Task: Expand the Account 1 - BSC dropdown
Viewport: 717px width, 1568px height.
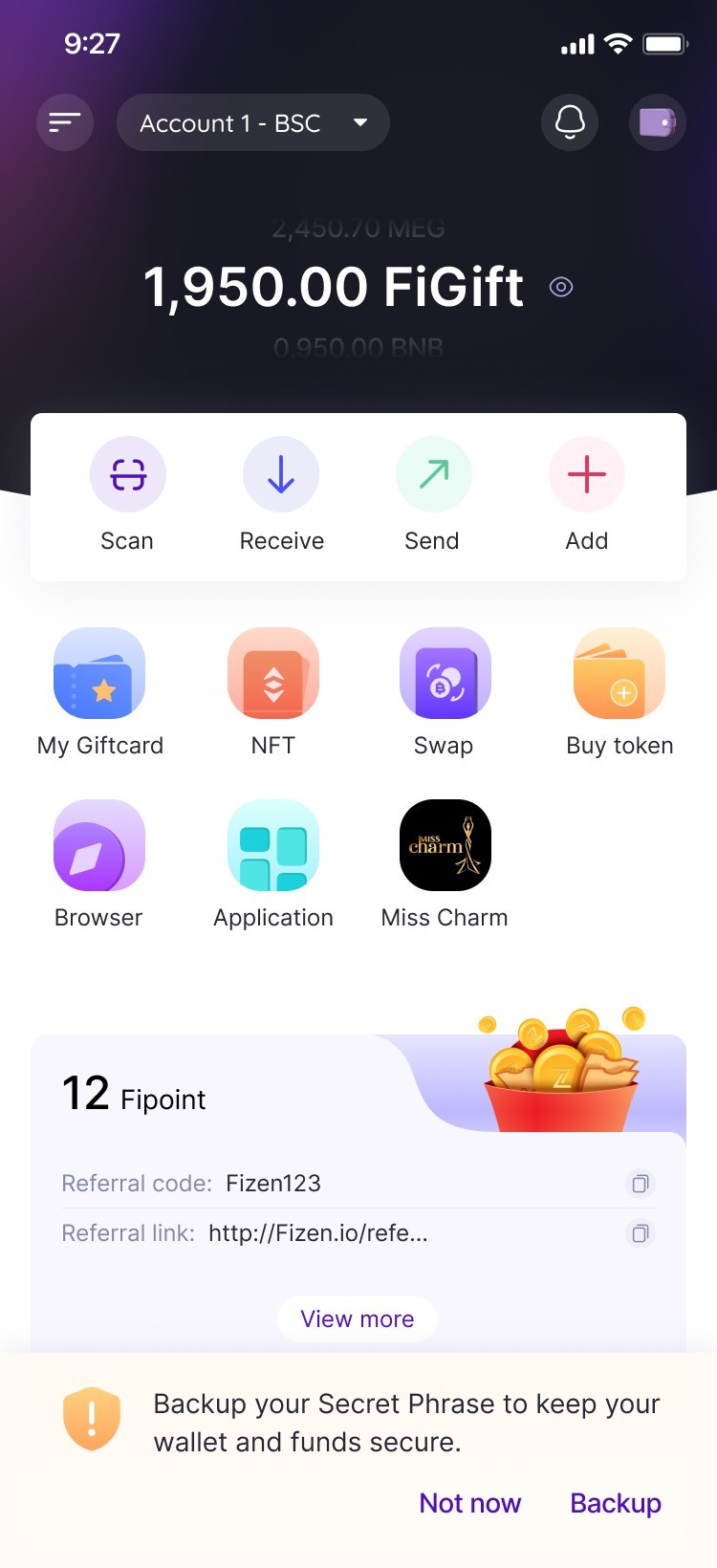Action: tap(252, 122)
